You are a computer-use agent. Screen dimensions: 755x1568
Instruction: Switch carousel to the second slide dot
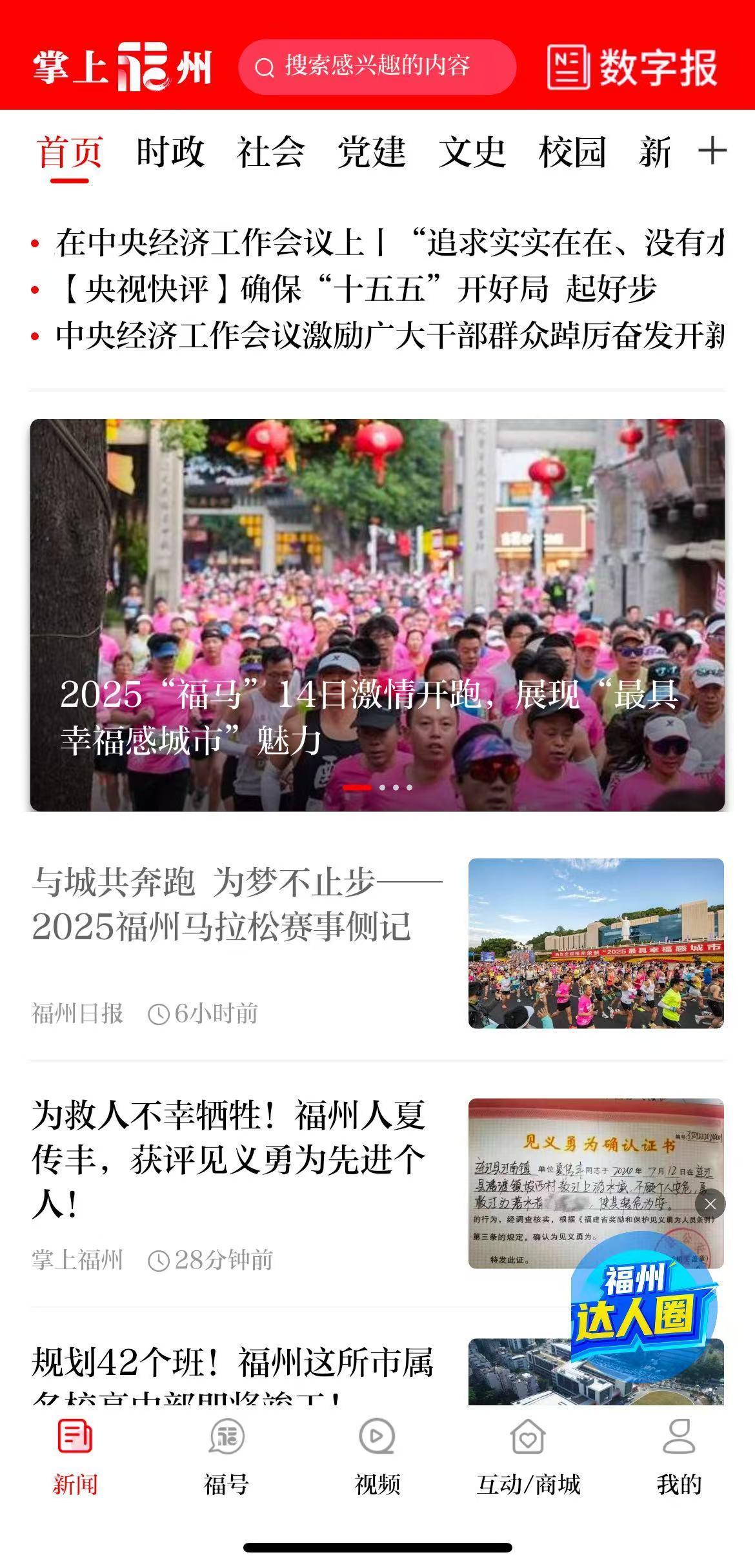point(383,788)
